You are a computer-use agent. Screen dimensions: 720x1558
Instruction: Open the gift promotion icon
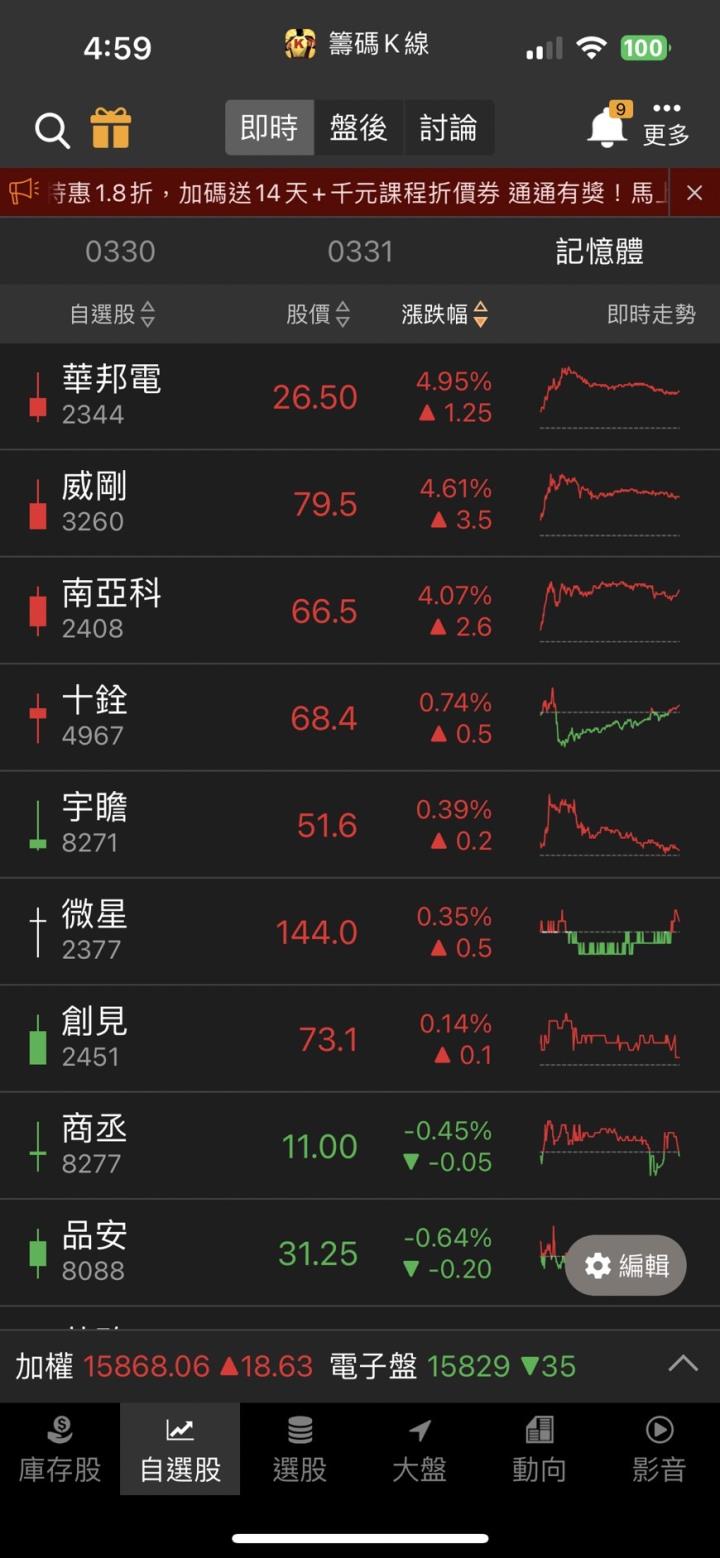tap(112, 130)
